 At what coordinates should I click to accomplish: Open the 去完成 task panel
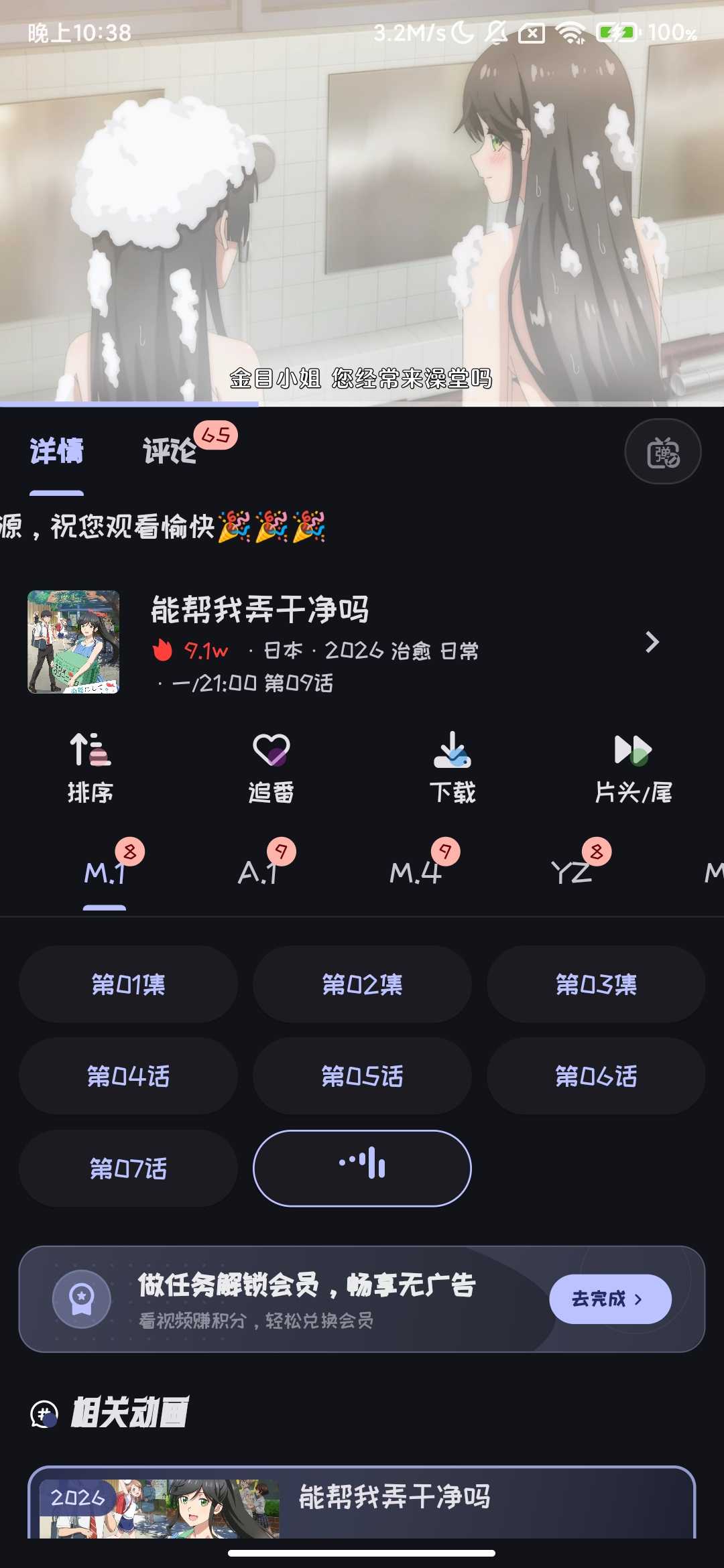click(x=609, y=1299)
